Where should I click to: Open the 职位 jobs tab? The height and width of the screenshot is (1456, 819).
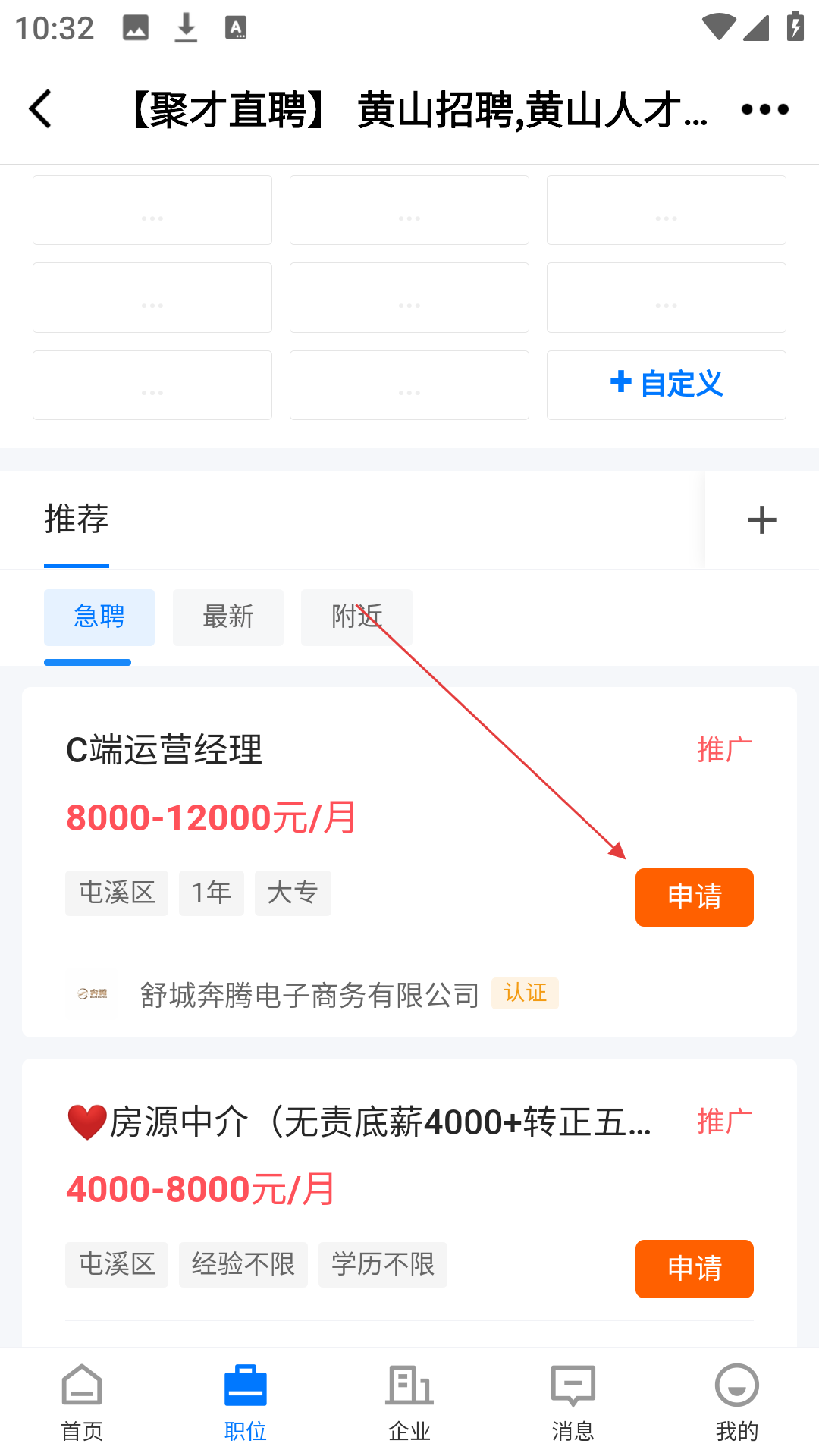(x=246, y=1402)
